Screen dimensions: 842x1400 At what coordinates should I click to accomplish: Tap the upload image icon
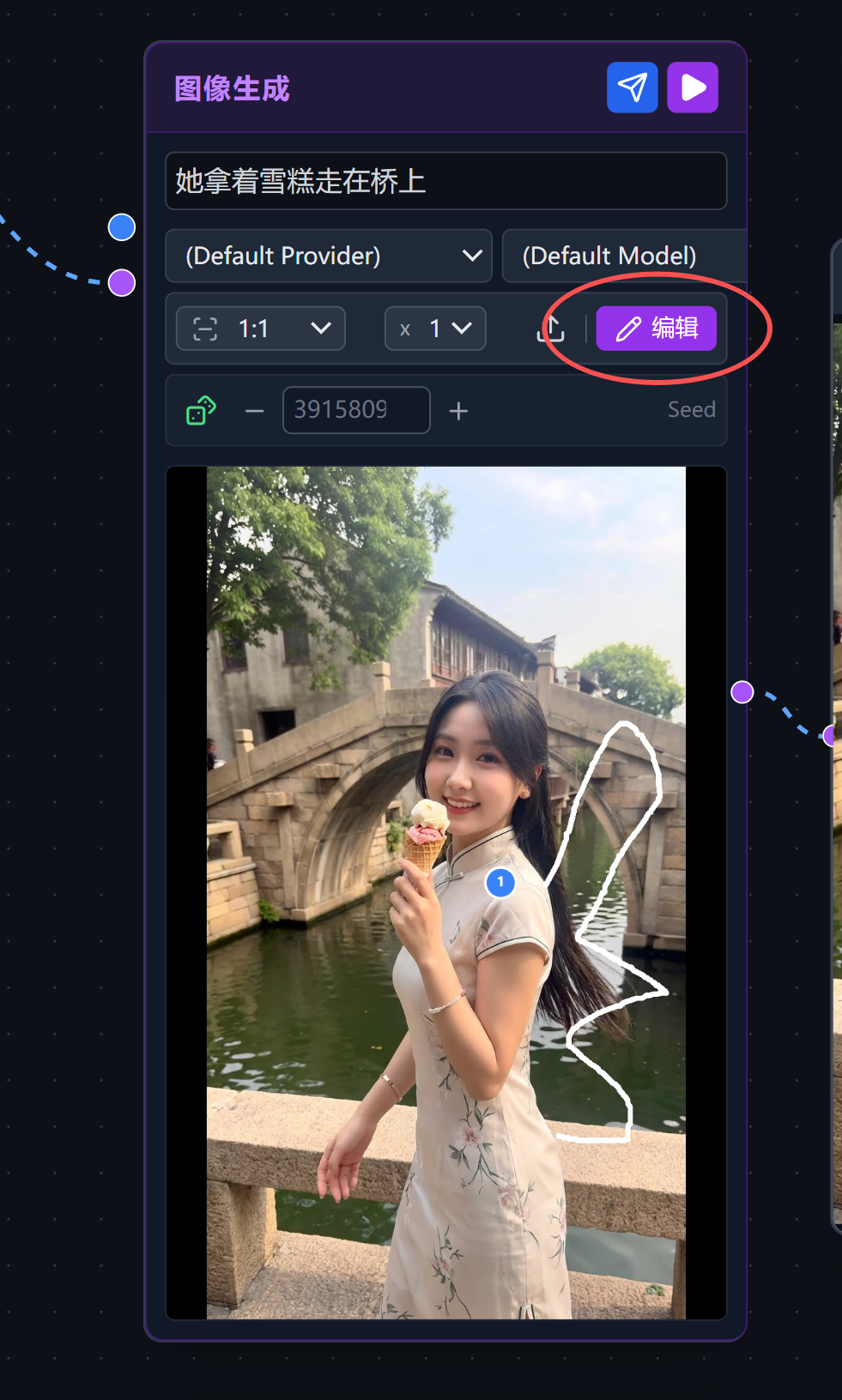point(551,329)
